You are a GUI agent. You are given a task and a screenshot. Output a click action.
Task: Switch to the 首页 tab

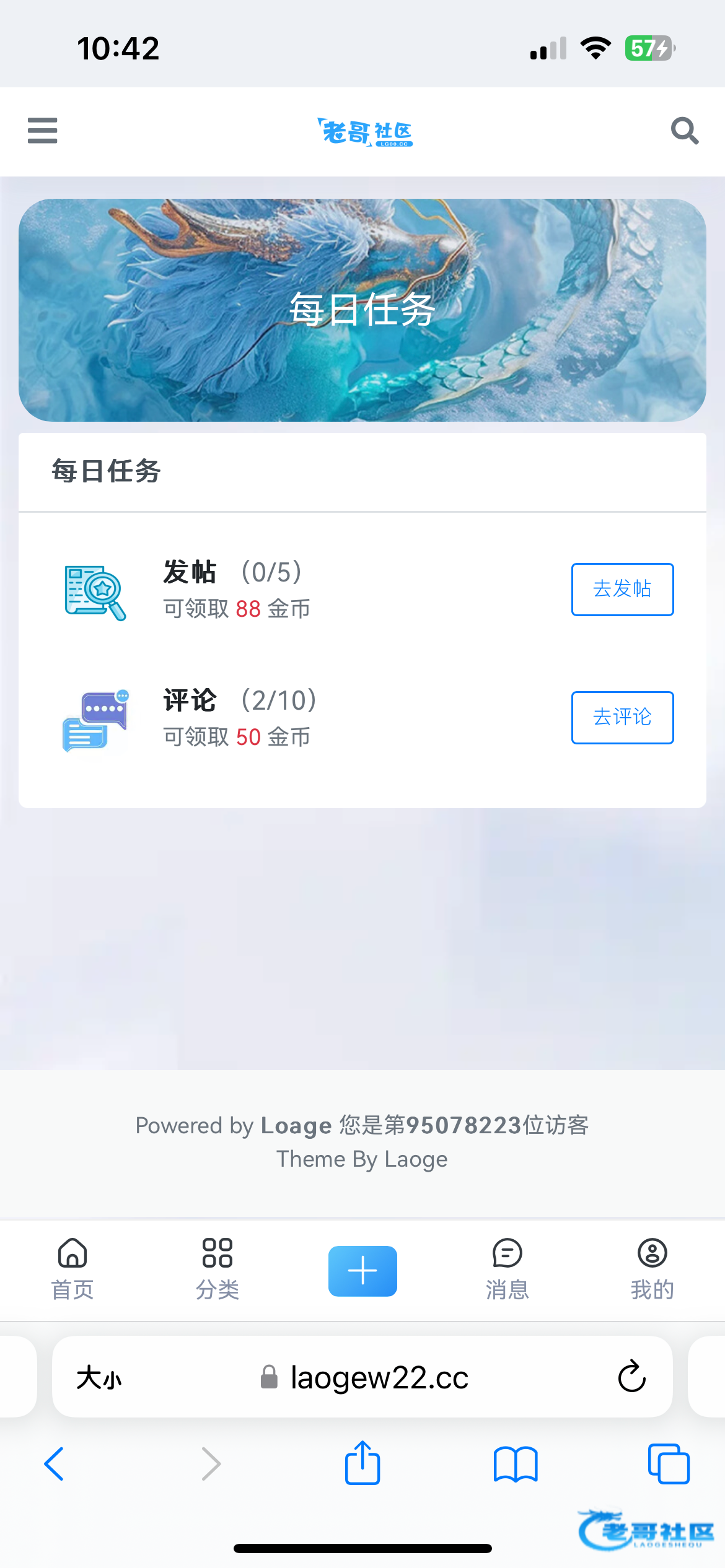coord(72,1268)
